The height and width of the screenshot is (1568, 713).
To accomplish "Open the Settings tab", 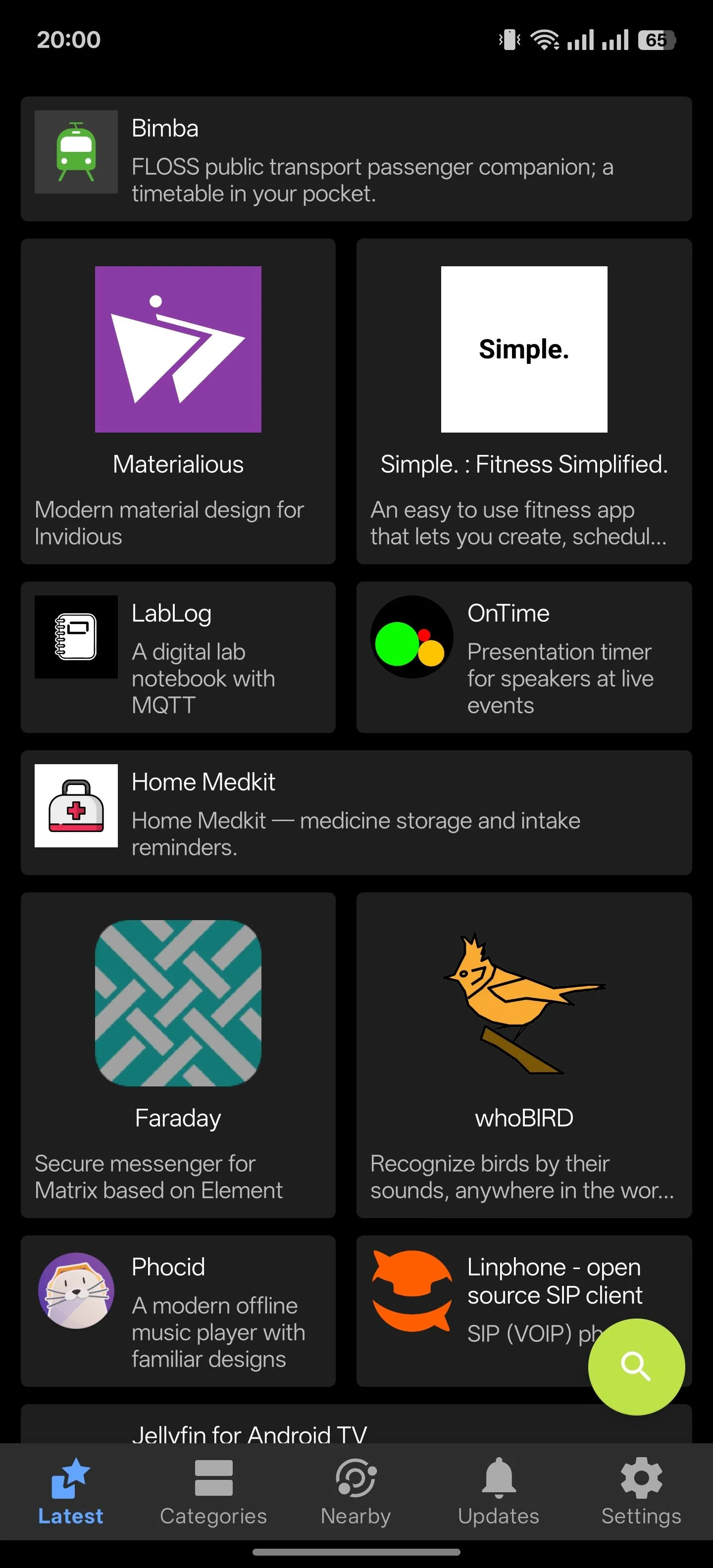I will pyautogui.click(x=641, y=1491).
